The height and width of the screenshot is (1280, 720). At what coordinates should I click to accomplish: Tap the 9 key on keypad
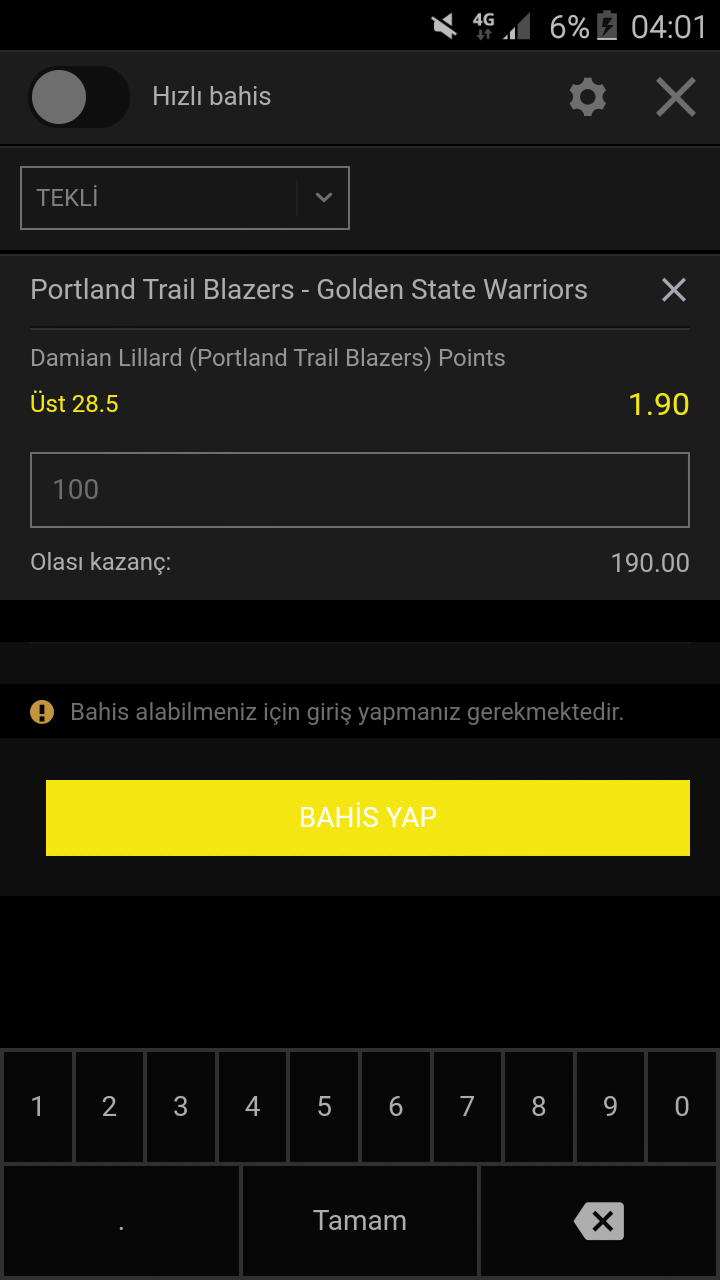pos(610,1106)
